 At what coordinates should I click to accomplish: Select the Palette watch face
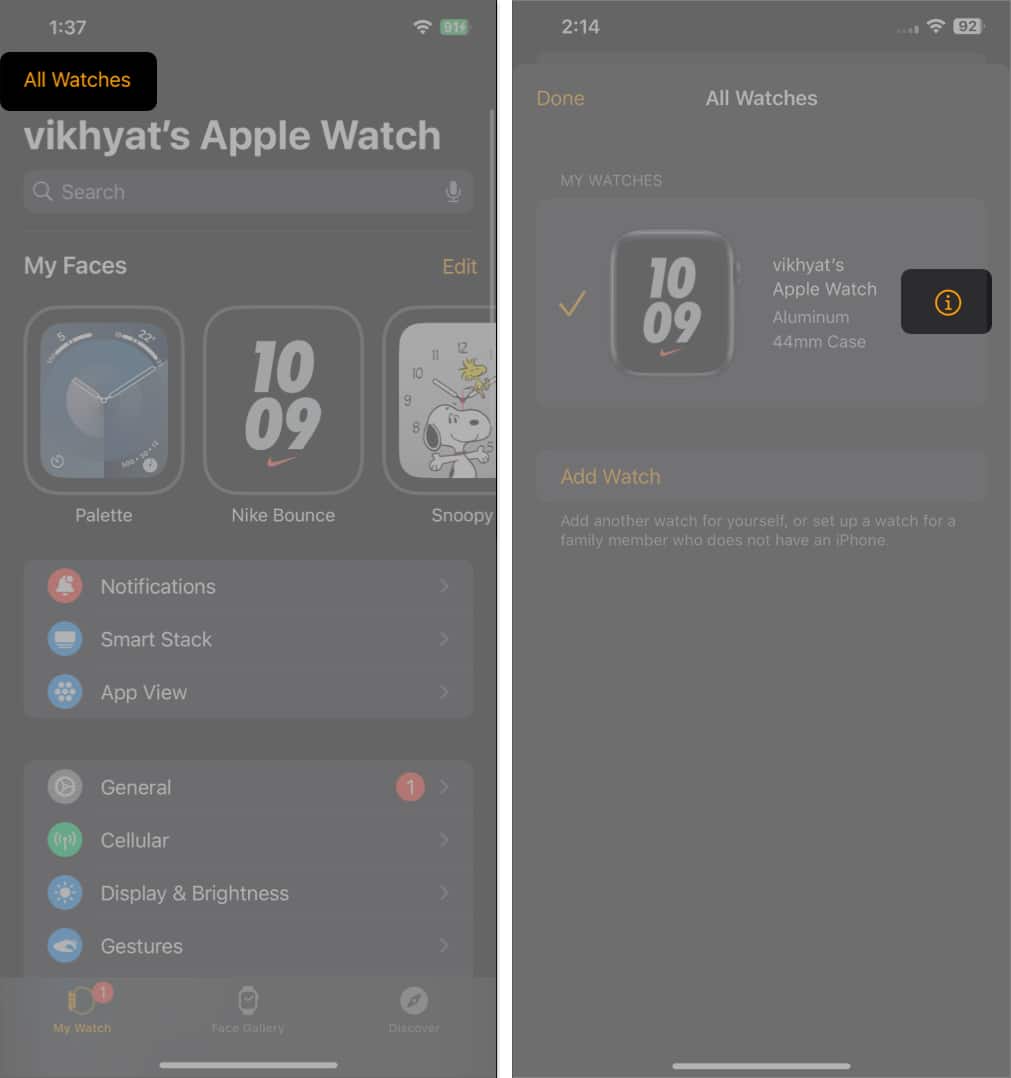(x=104, y=400)
